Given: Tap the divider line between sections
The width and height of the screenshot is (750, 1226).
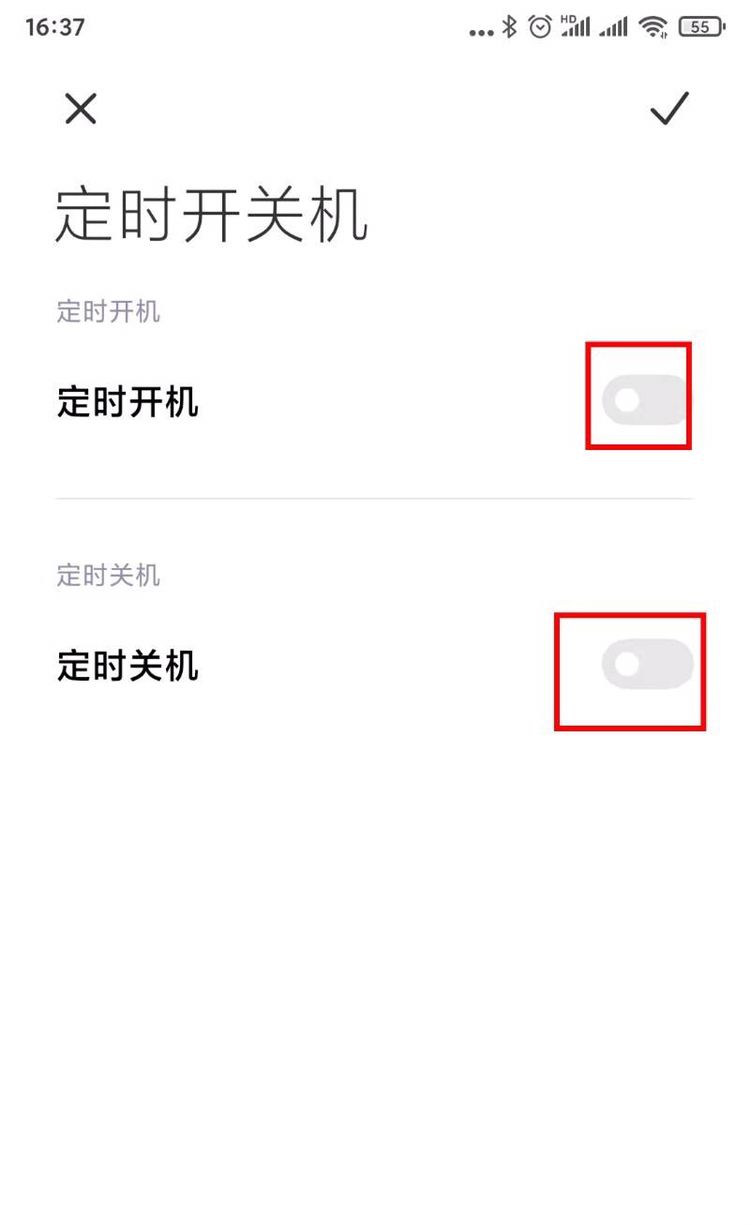Looking at the screenshot, I should 375,497.
